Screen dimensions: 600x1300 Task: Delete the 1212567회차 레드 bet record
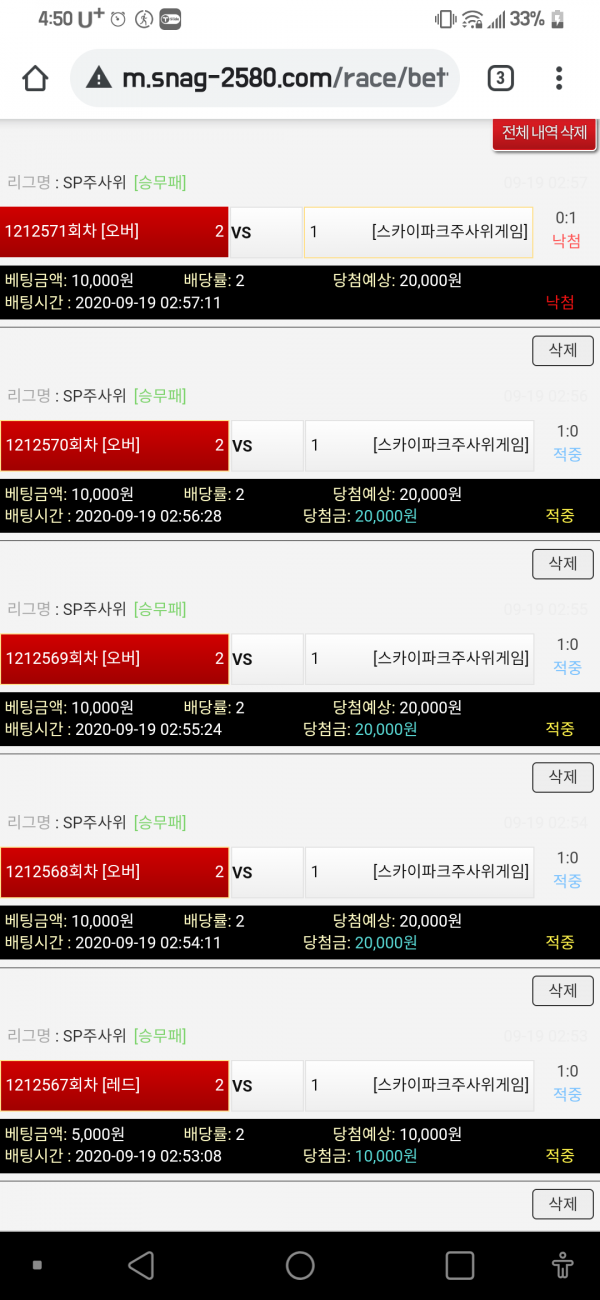(x=562, y=1203)
